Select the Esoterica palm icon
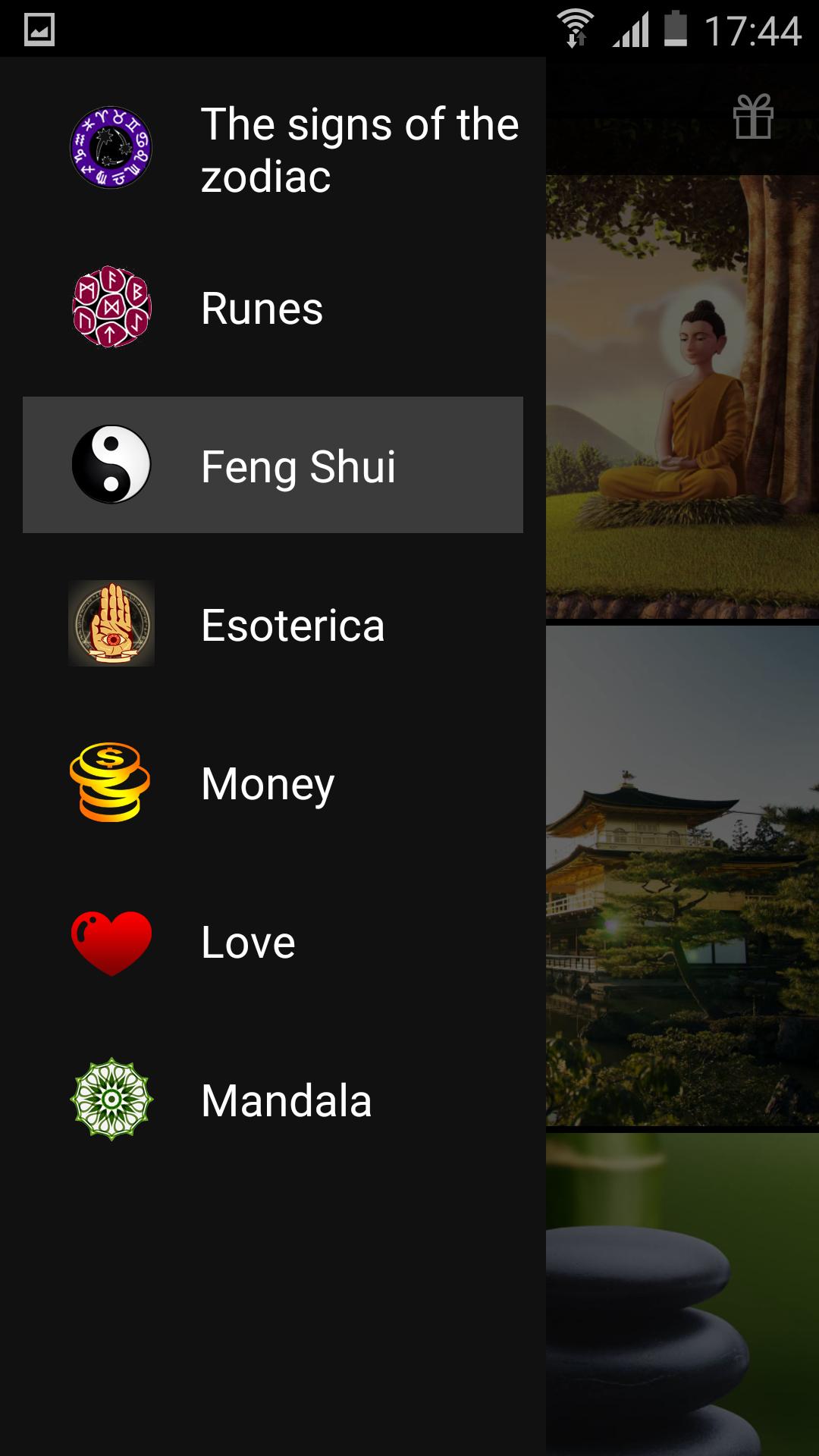Screen dimensions: 819x1456 111,624
